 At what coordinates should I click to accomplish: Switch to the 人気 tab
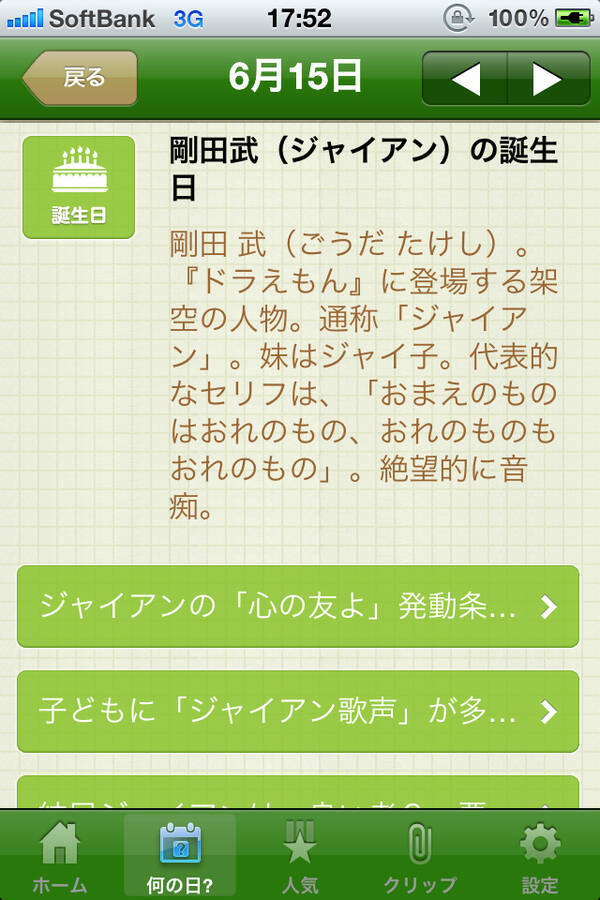pos(300,856)
